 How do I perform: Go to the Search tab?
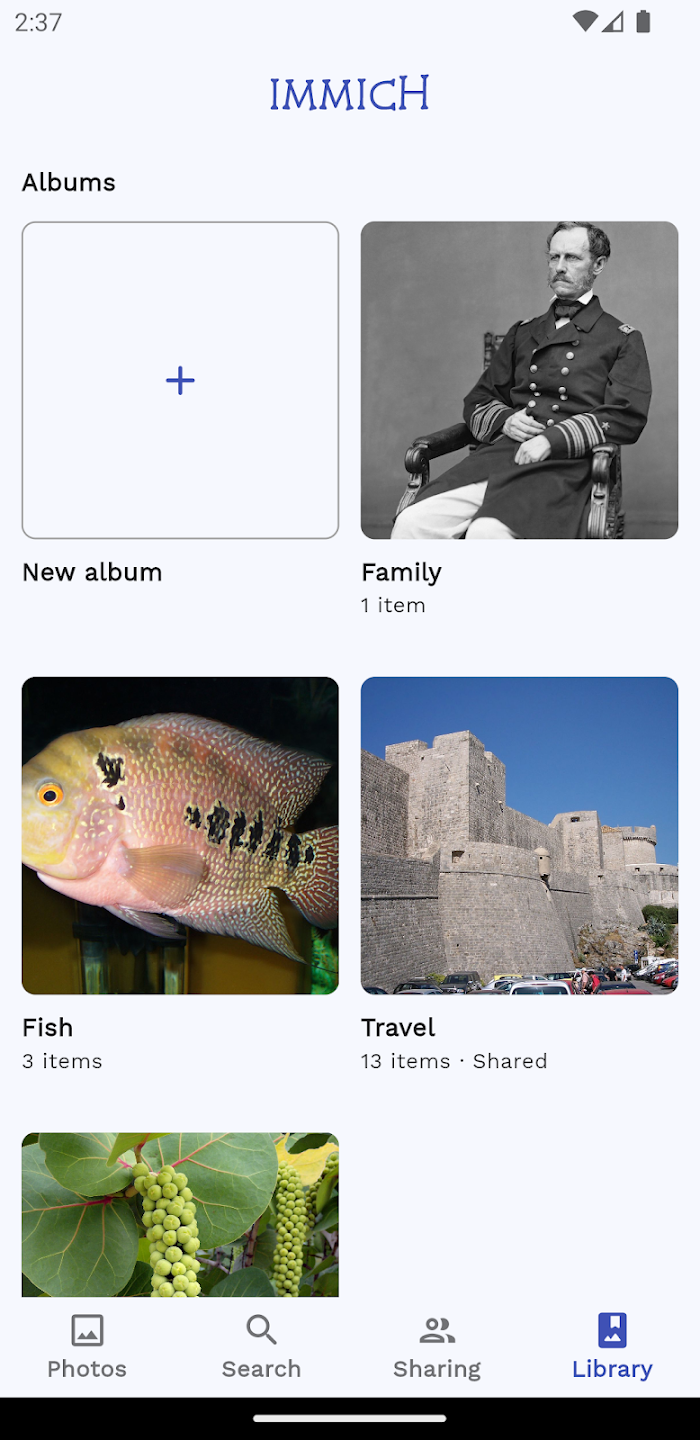(x=261, y=1346)
